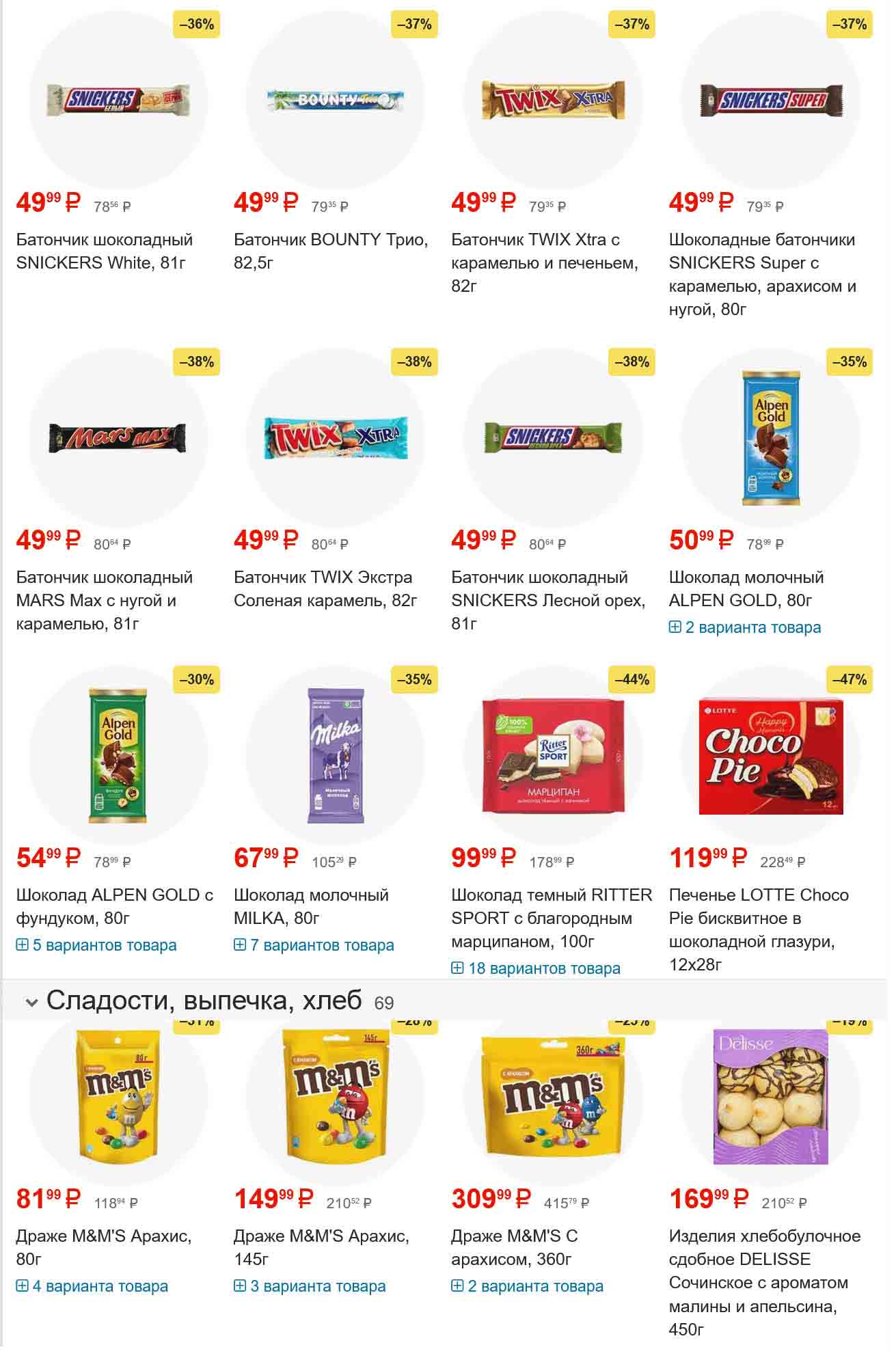Collapse the Сладости, выпечка, хлеб section

[31, 1003]
